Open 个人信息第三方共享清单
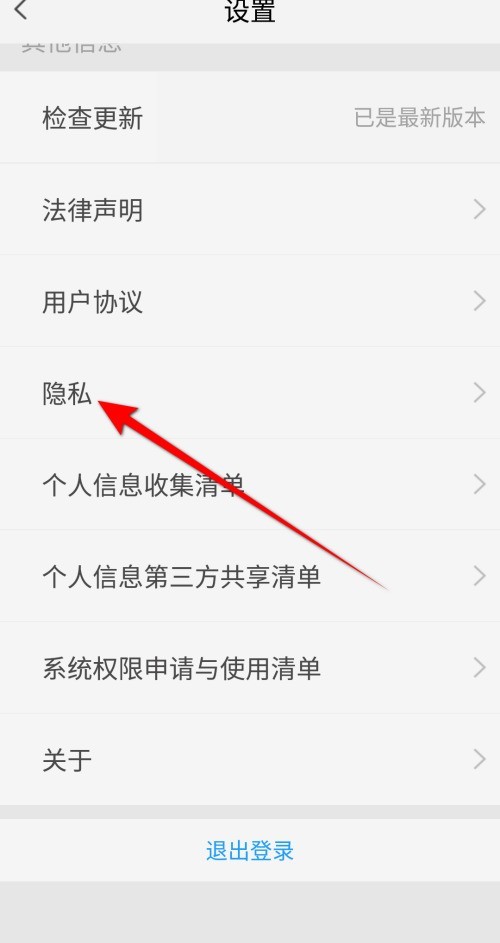Viewport: 500px width, 943px height. click(x=250, y=576)
